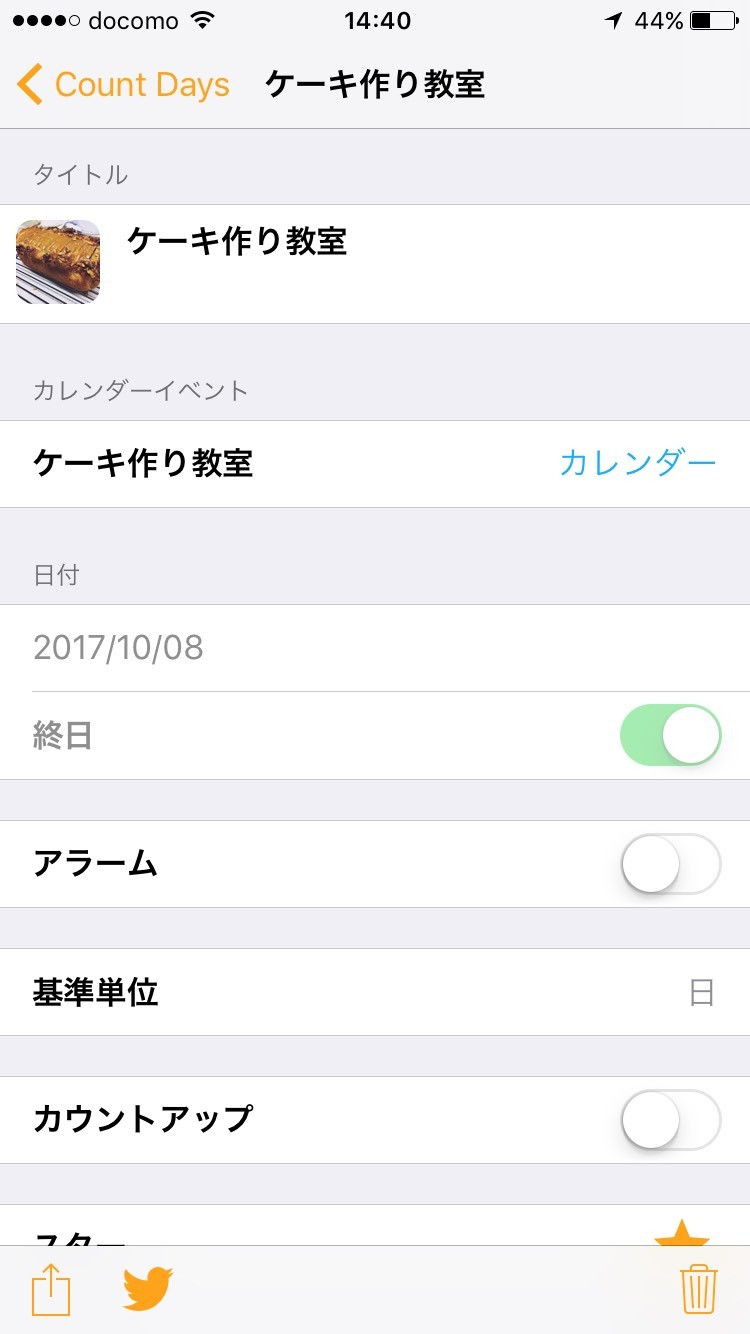Tap the cake photo thumbnail
The height and width of the screenshot is (1334, 750).
tap(58, 262)
